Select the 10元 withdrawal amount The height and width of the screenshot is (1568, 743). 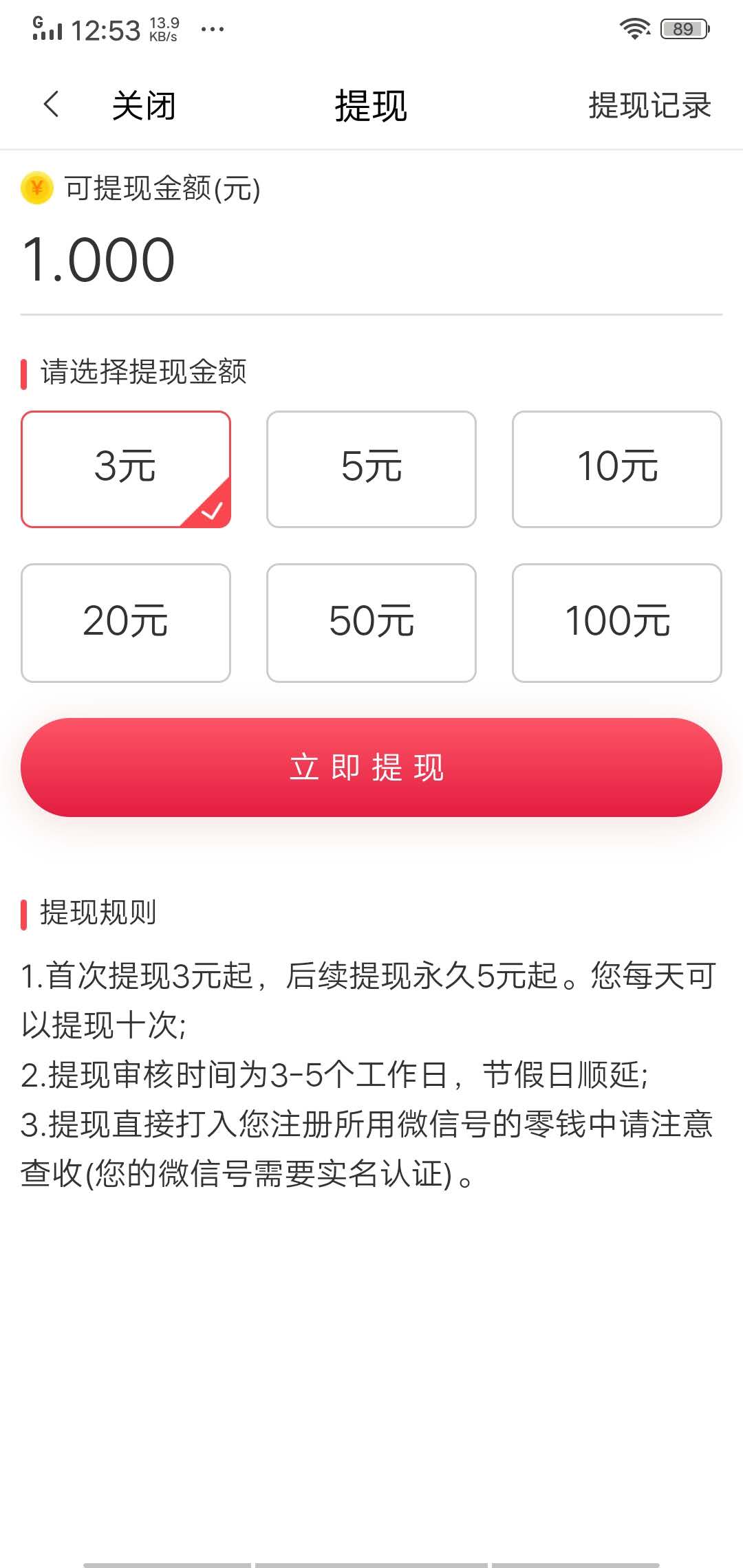coord(617,468)
